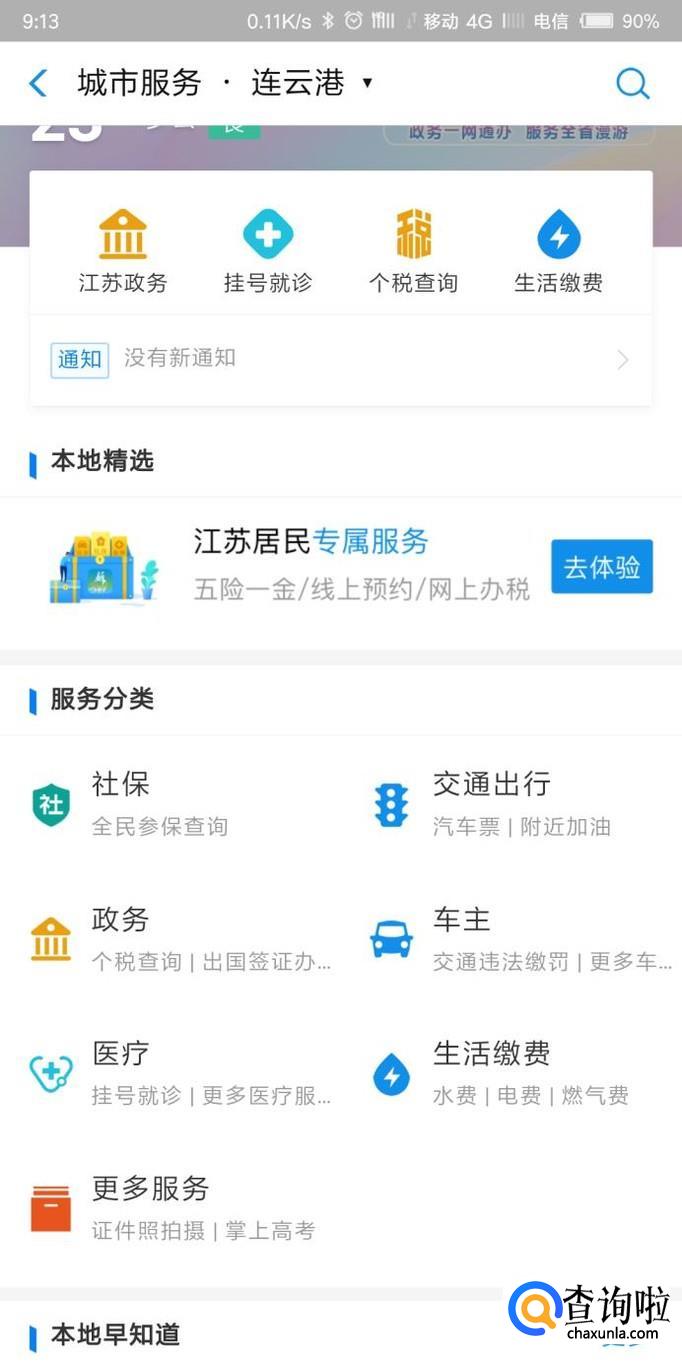The width and height of the screenshot is (682, 1364).
Task: Open the 交通出行 service category
Action: (500, 804)
